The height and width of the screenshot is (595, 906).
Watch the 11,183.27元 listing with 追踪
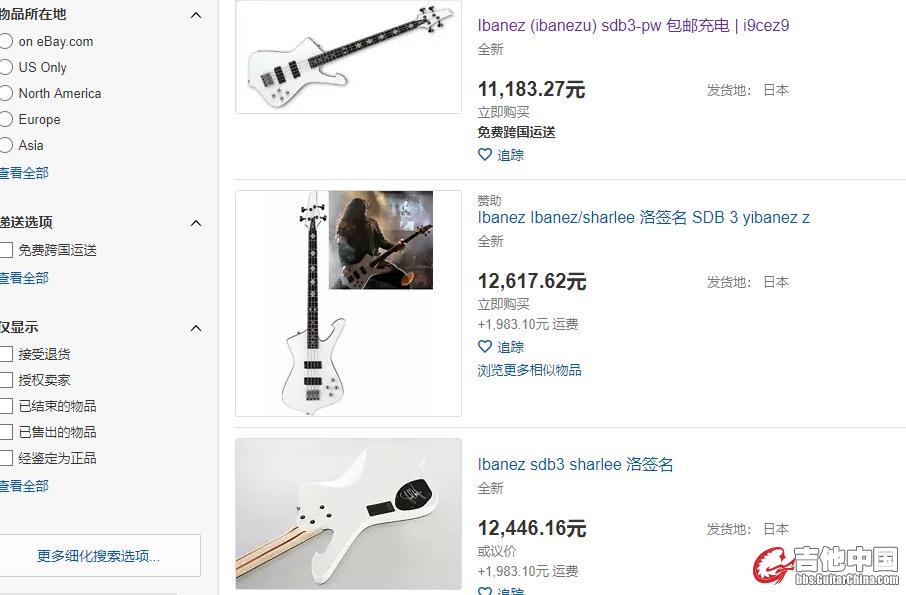tap(501, 155)
